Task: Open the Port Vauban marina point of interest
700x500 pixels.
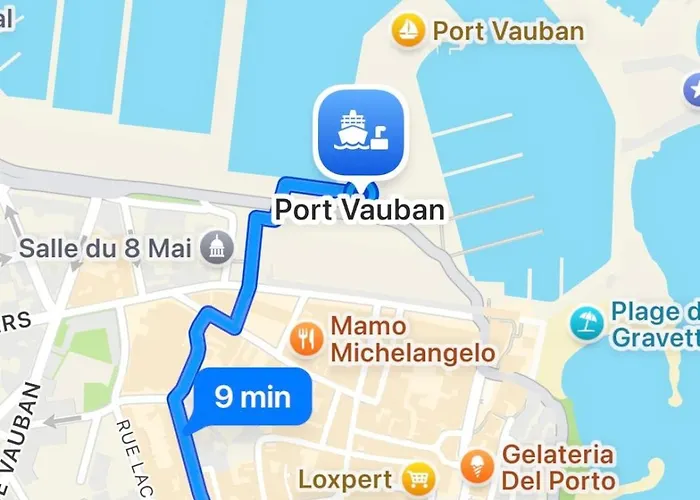Action: (409, 30)
